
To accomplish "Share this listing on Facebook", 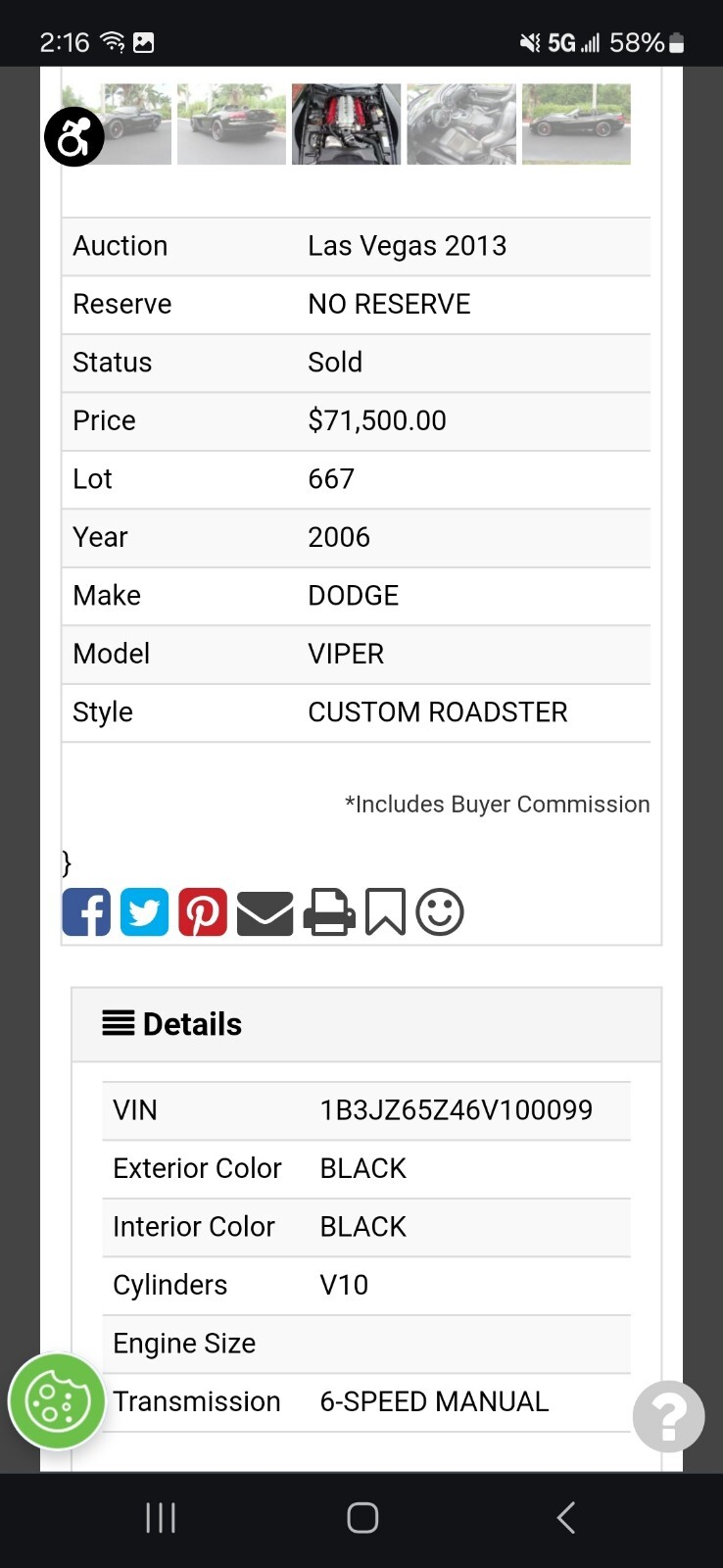I will click(x=86, y=912).
